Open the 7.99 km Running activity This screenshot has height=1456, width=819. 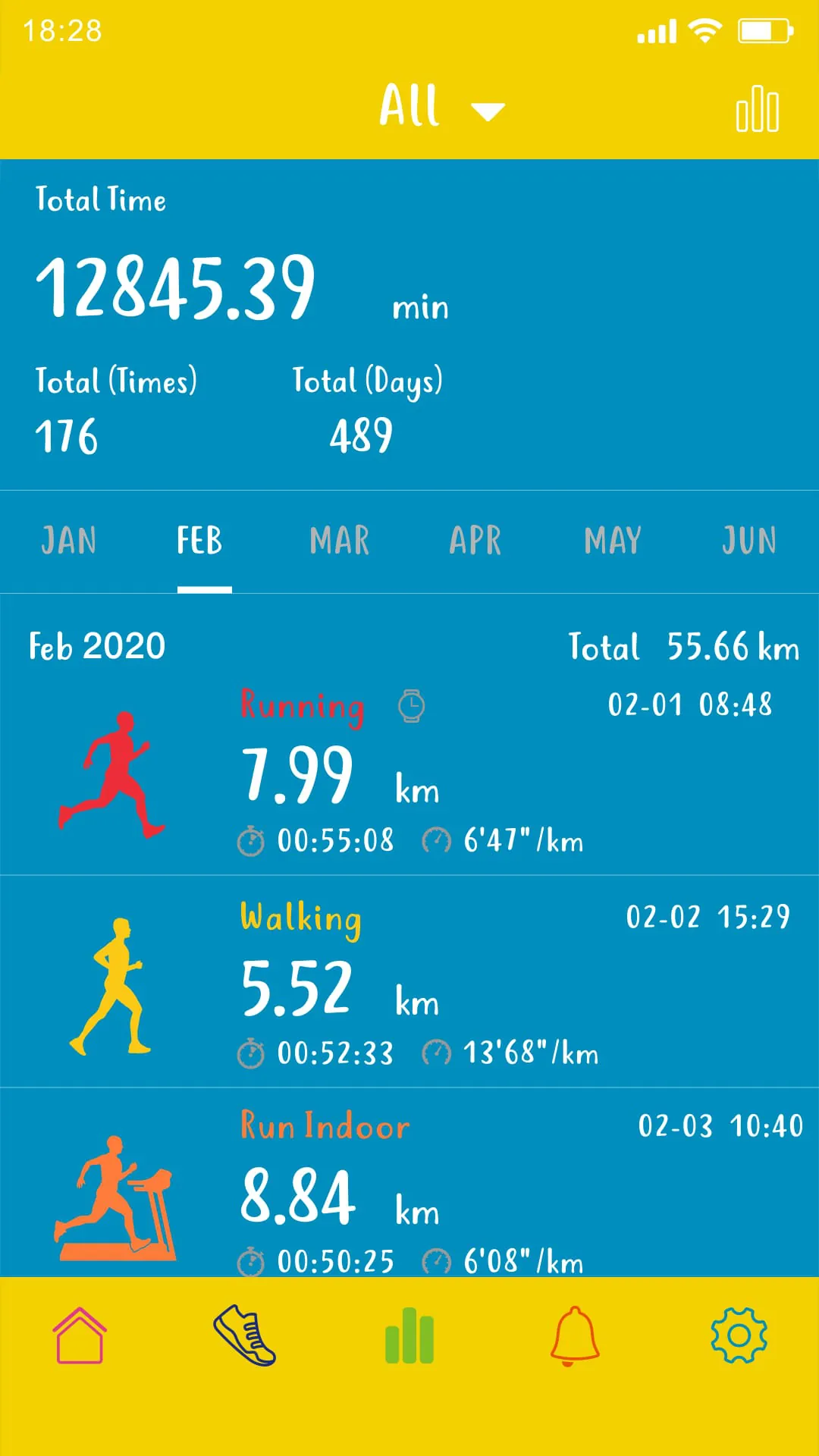pos(409,773)
